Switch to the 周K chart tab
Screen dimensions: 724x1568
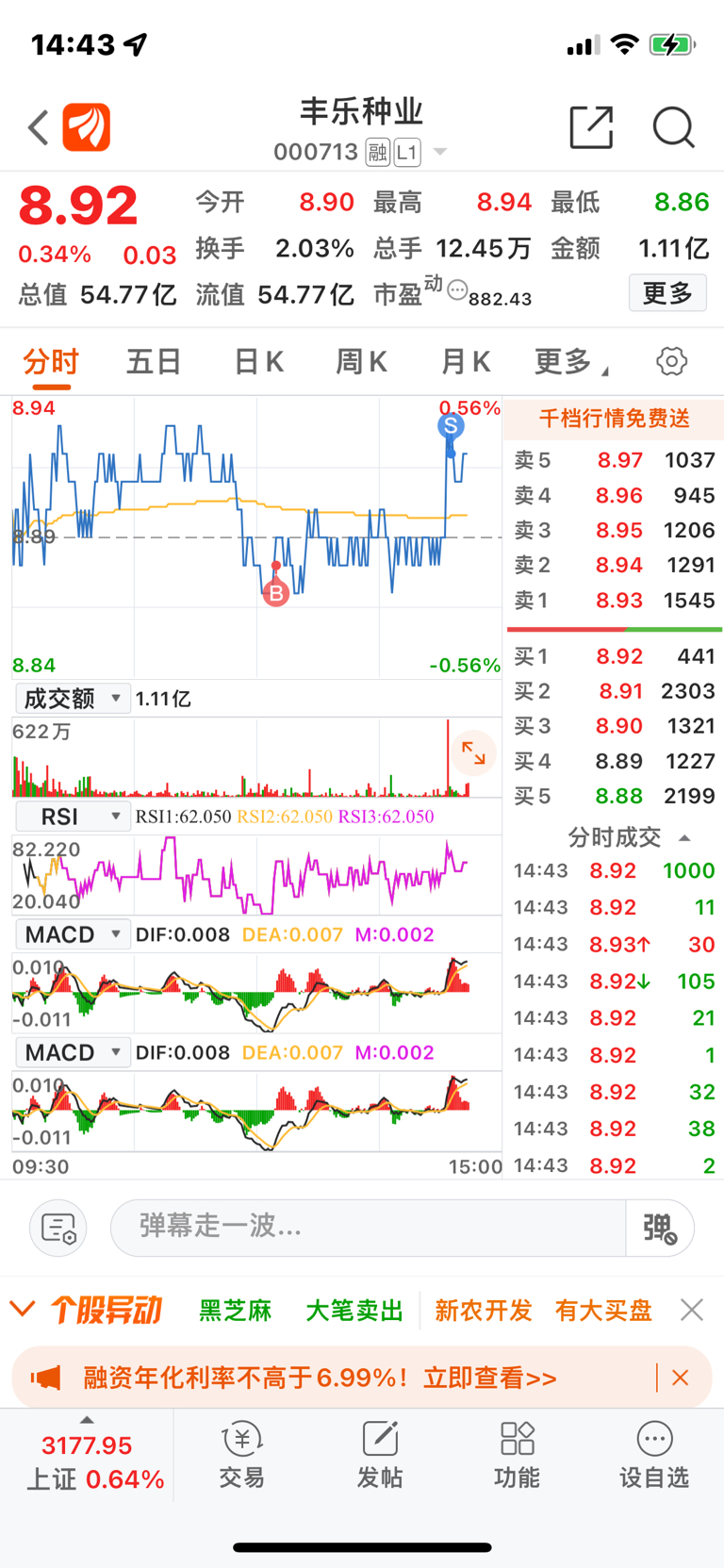(362, 361)
